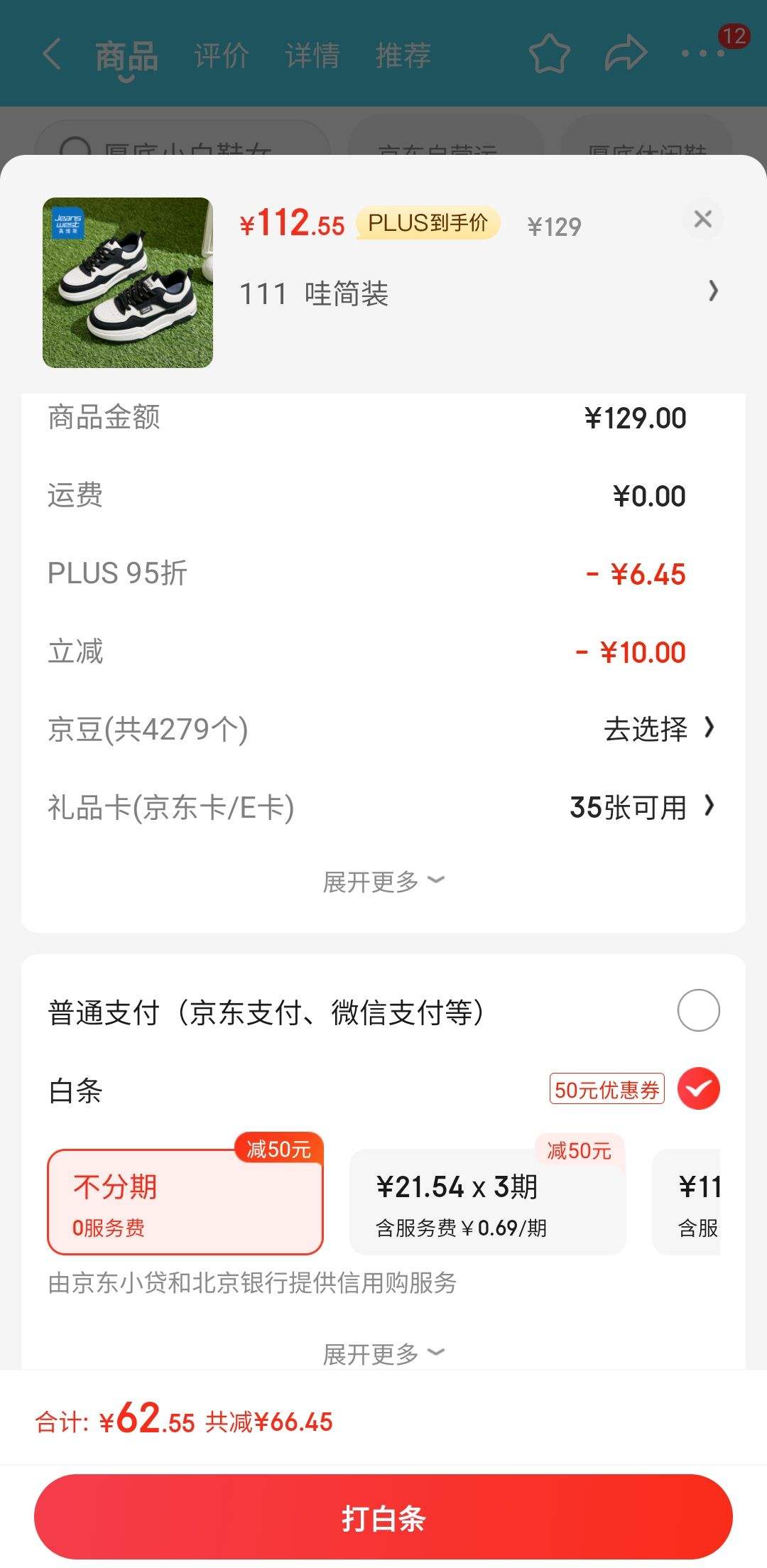Switch to the 详情 tab
This screenshot has width=767, height=1568.
pyautogui.click(x=312, y=55)
